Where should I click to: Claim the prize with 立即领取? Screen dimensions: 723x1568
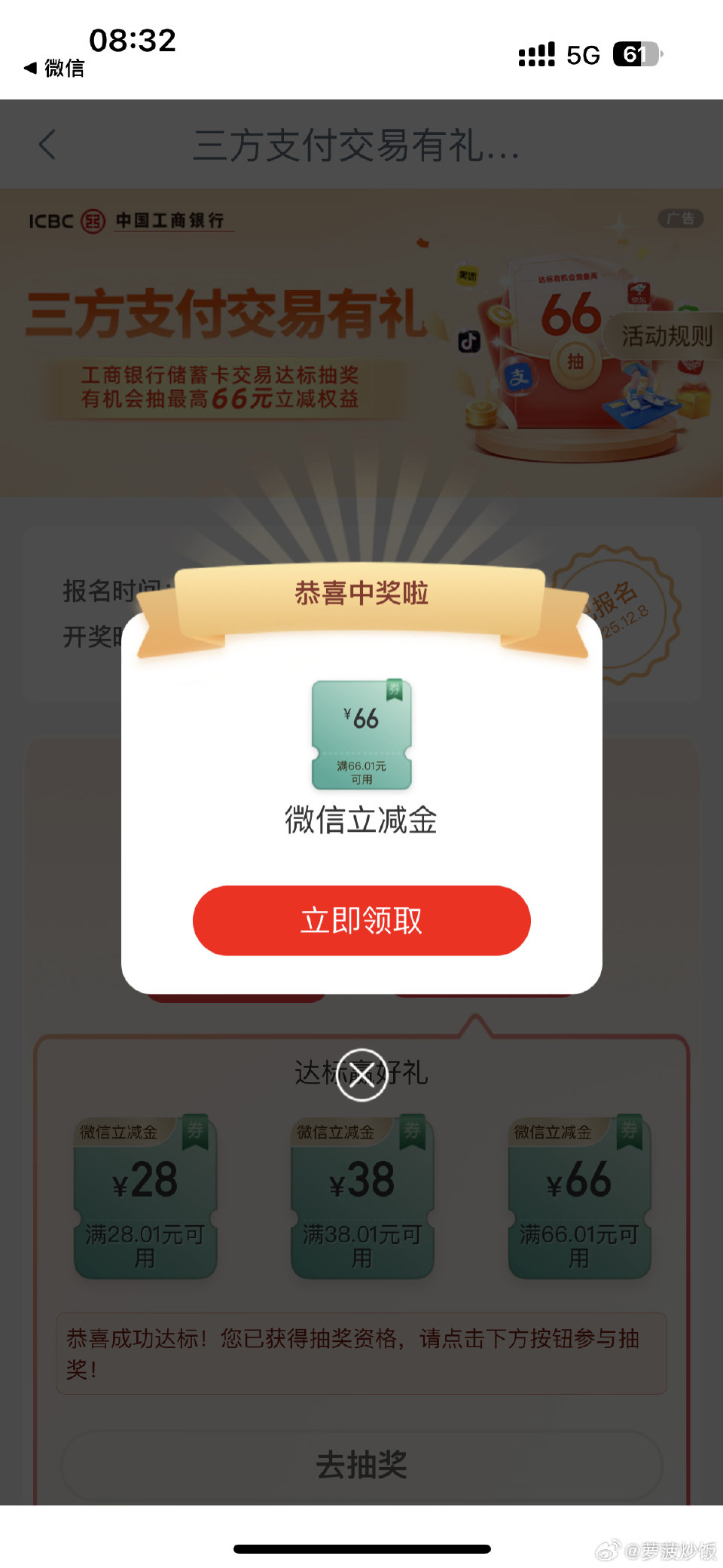tap(361, 920)
